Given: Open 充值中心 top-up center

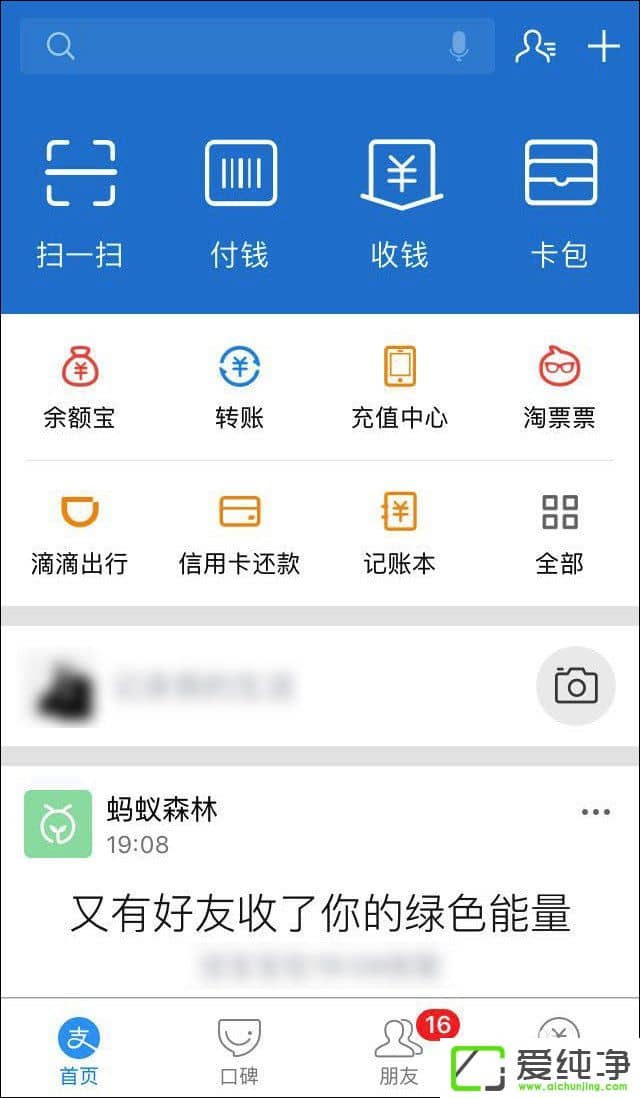Looking at the screenshot, I should [x=400, y=388].
